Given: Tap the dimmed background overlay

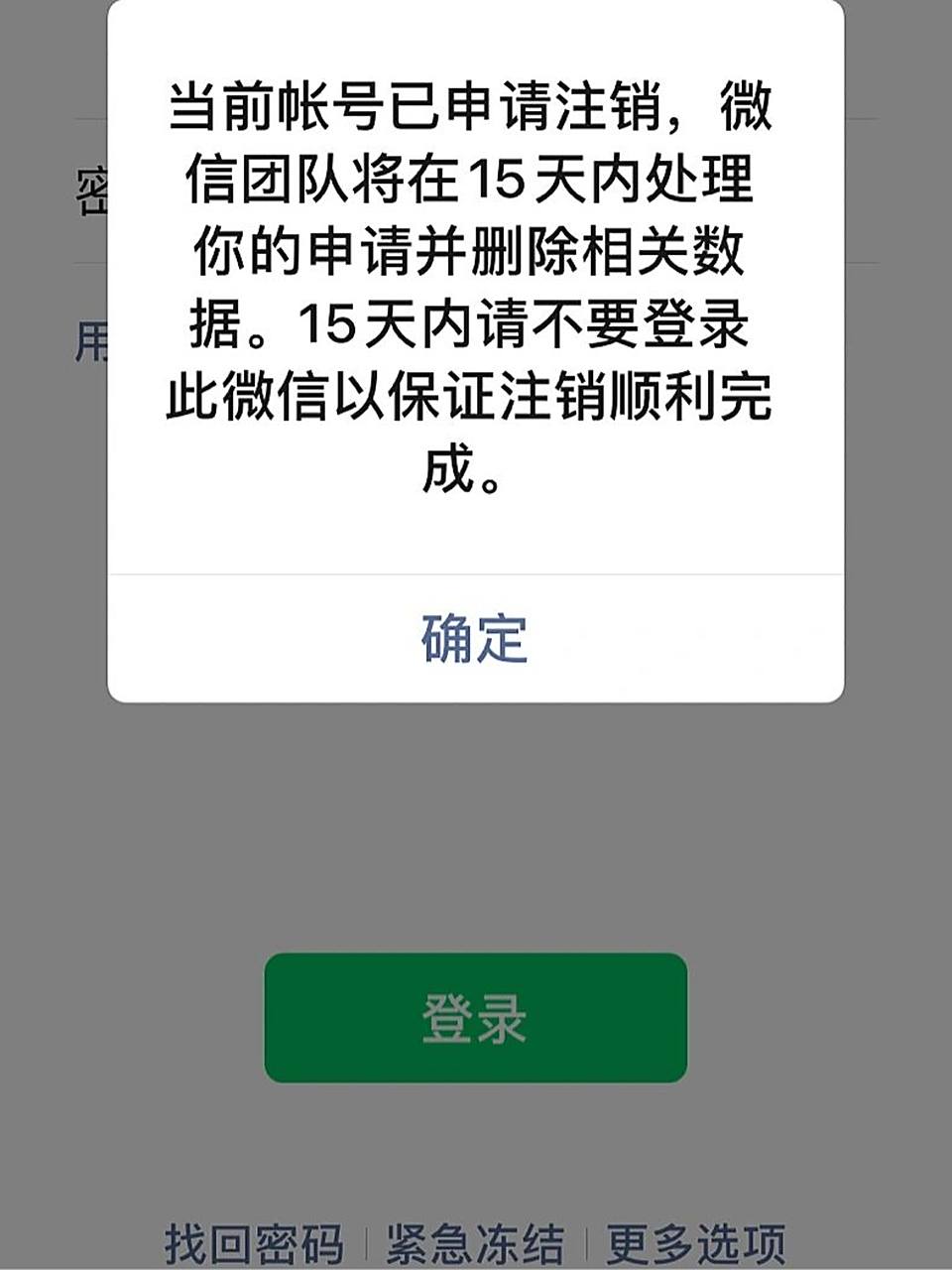Looking at the screenshot, I should coord(476,843).
